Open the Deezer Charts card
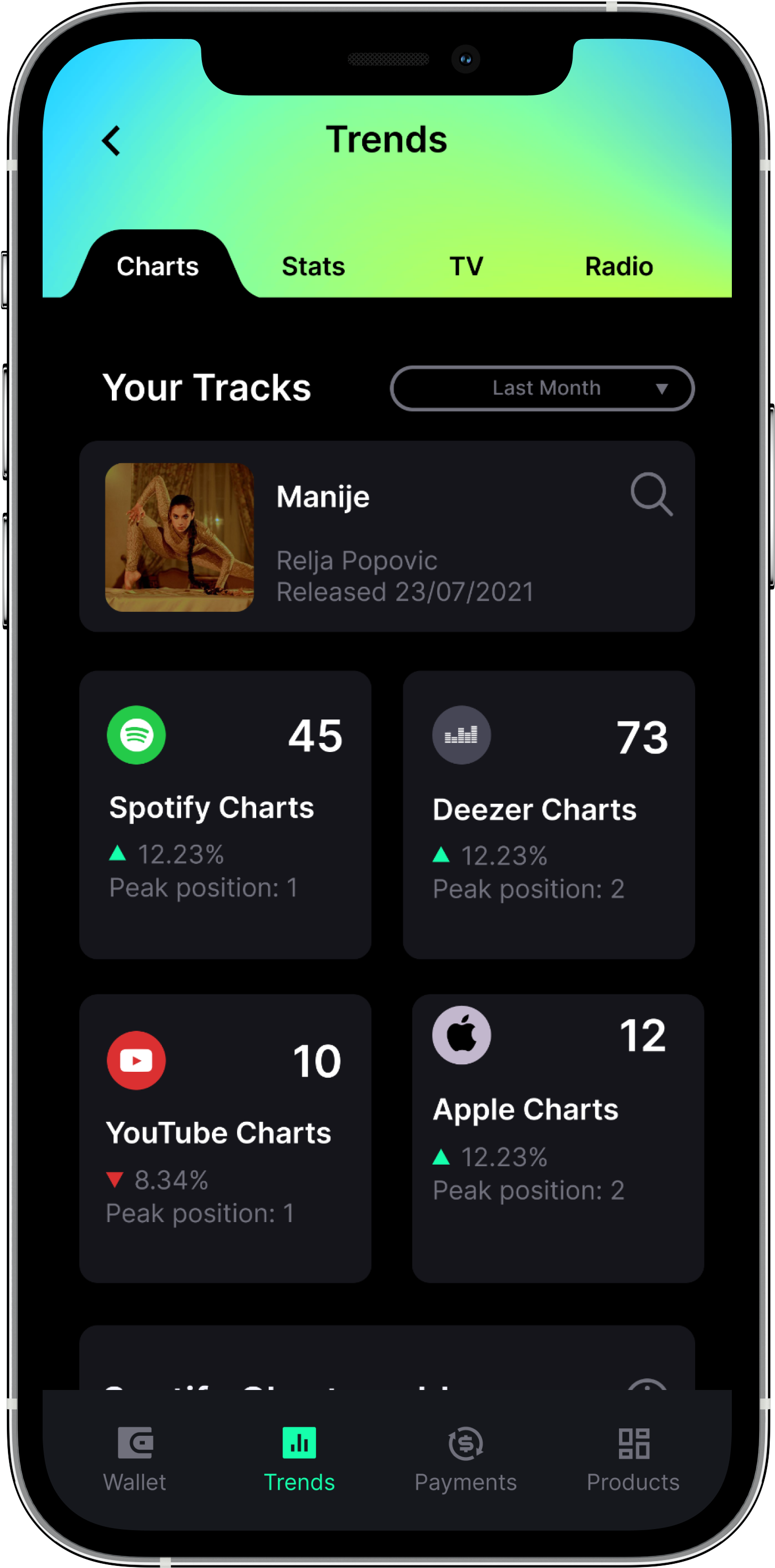This screenshot has height=1568, width=775. tap(548, 814)
